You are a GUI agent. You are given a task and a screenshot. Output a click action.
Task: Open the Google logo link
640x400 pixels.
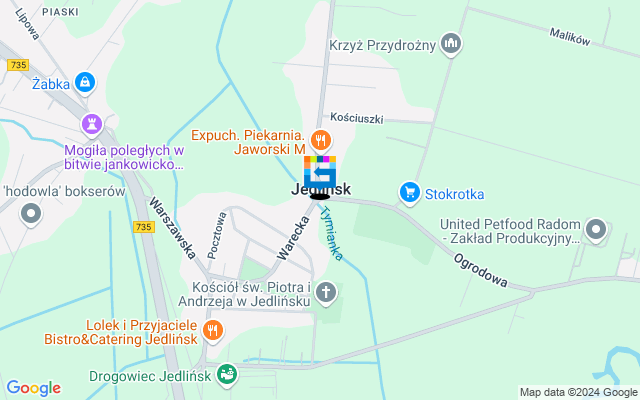[33, 388]
